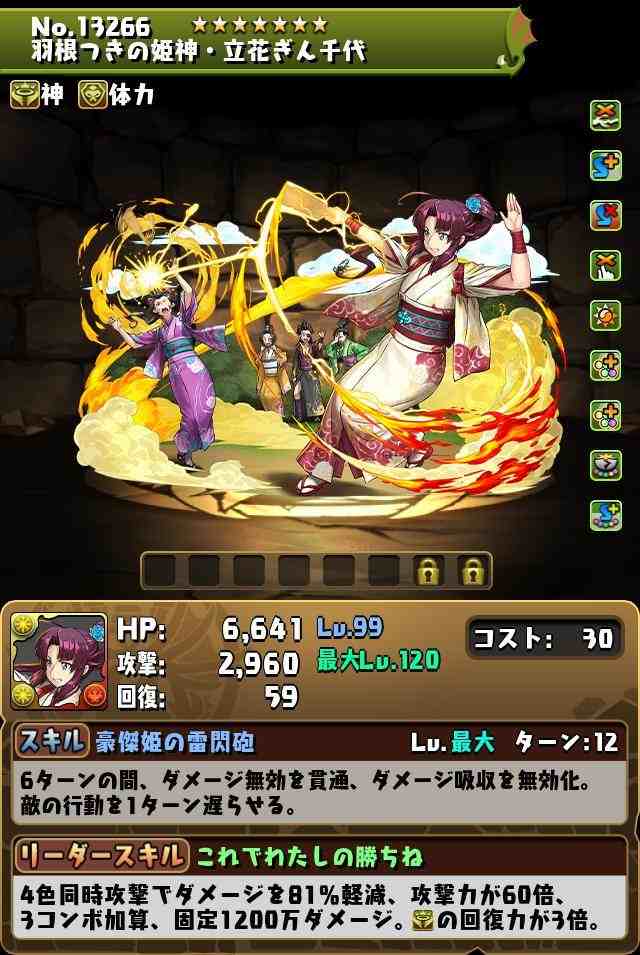Image resolution: width=640 pixels, height=955 pixels.
Task: Tap the orange sun orb awakening icon
Action: tap(605, 314)
